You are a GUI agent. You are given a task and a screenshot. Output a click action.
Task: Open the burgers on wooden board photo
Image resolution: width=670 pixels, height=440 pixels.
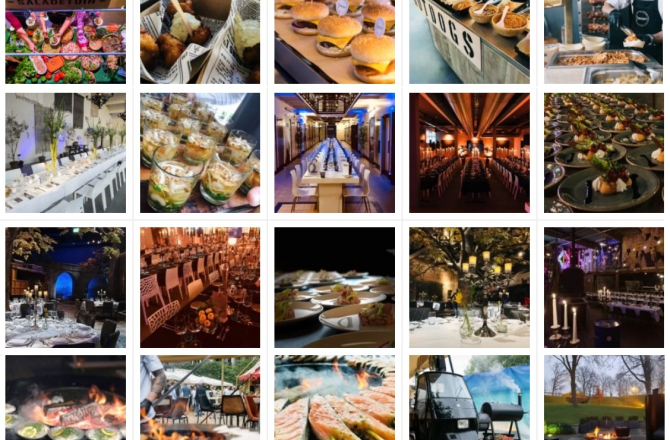pos(334,40)
